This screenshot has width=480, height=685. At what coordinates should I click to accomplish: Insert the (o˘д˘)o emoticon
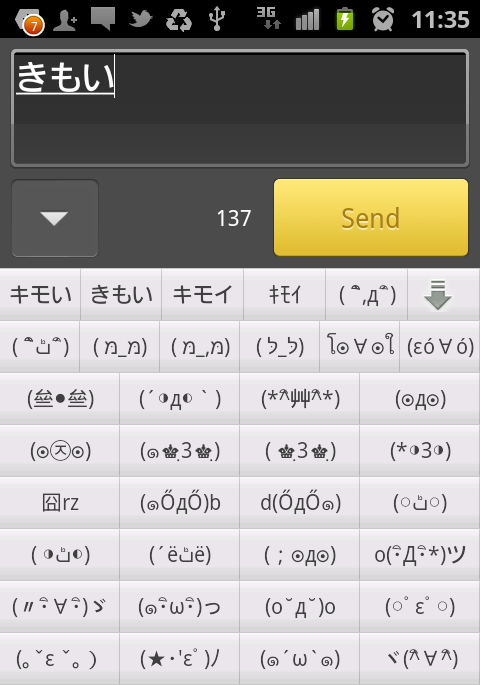click(x=300, y=606)
